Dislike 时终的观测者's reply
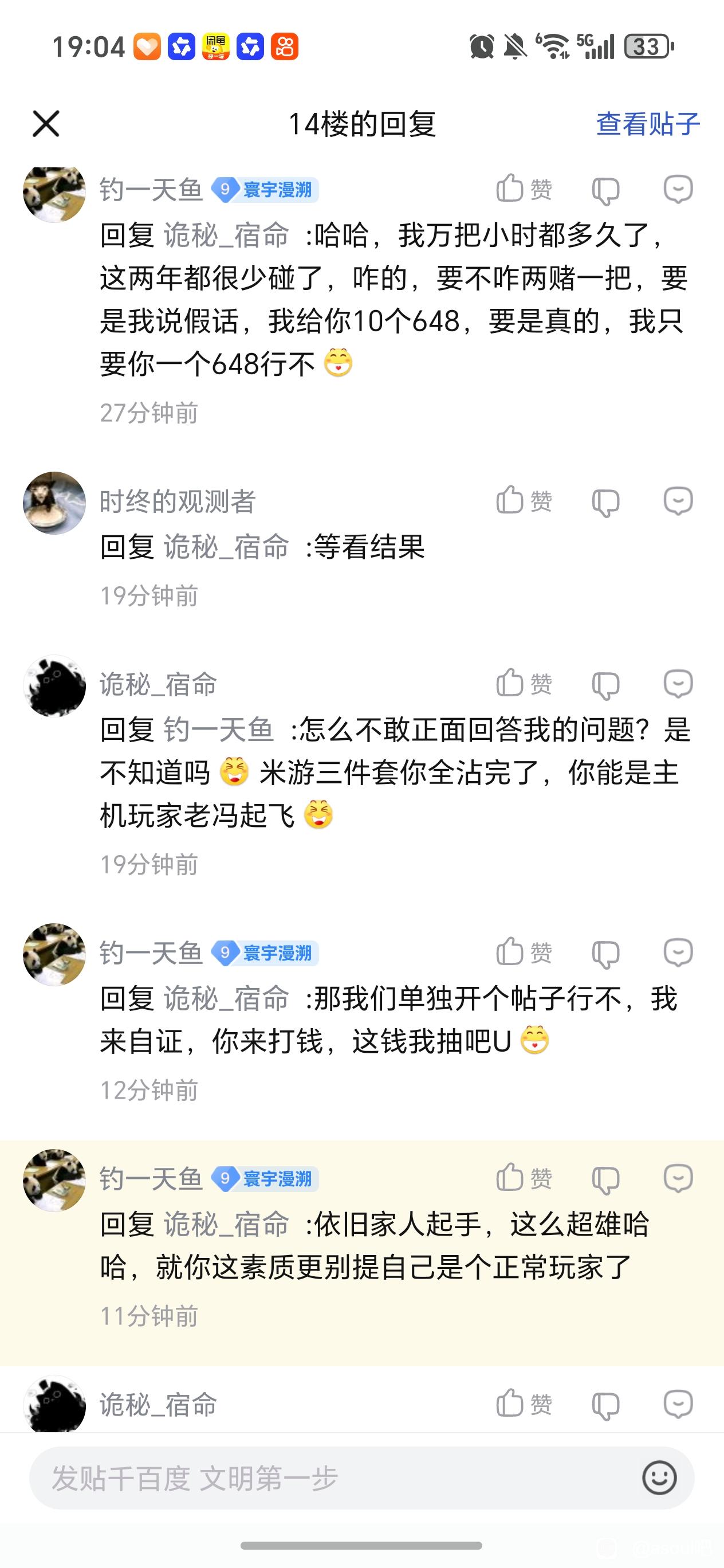Viewport: 724px width, 1568px height. pyautogui.click(x=605, y=502)
